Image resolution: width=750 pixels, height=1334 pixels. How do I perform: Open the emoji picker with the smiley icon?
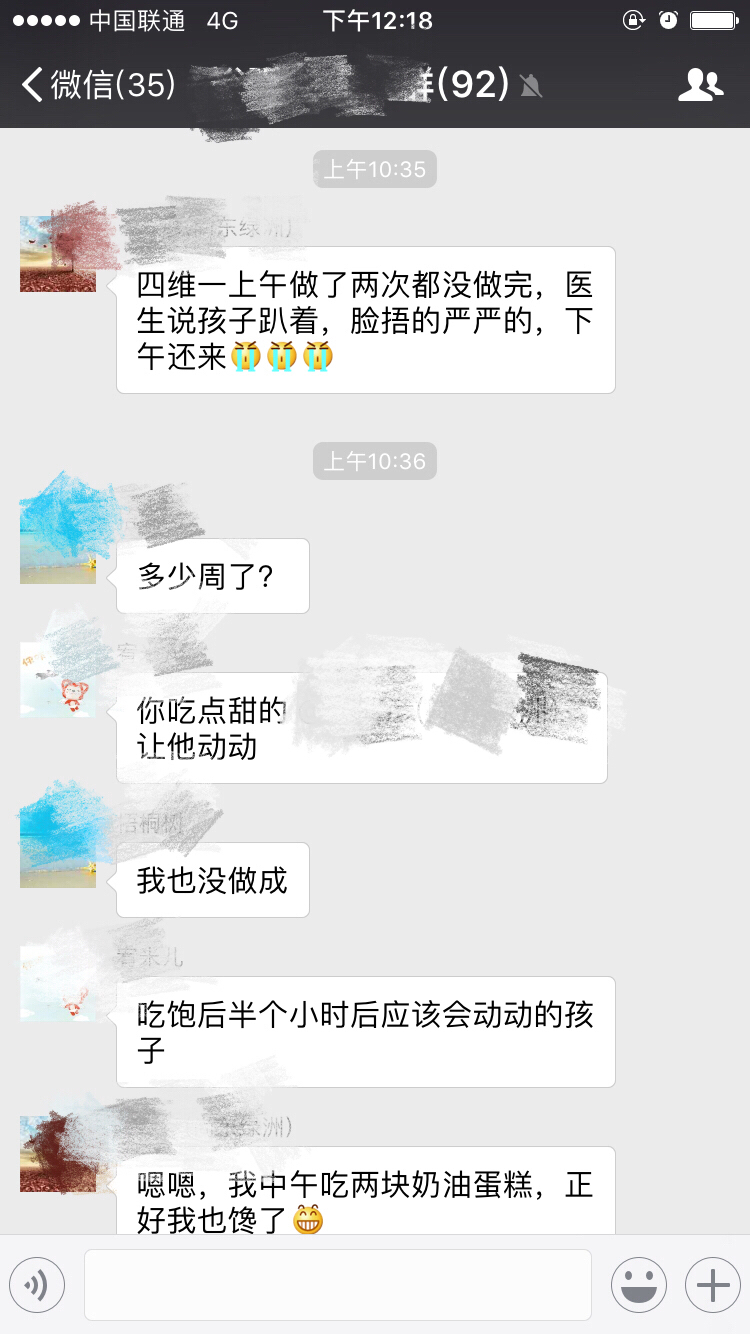click(x=639, y=1284)
